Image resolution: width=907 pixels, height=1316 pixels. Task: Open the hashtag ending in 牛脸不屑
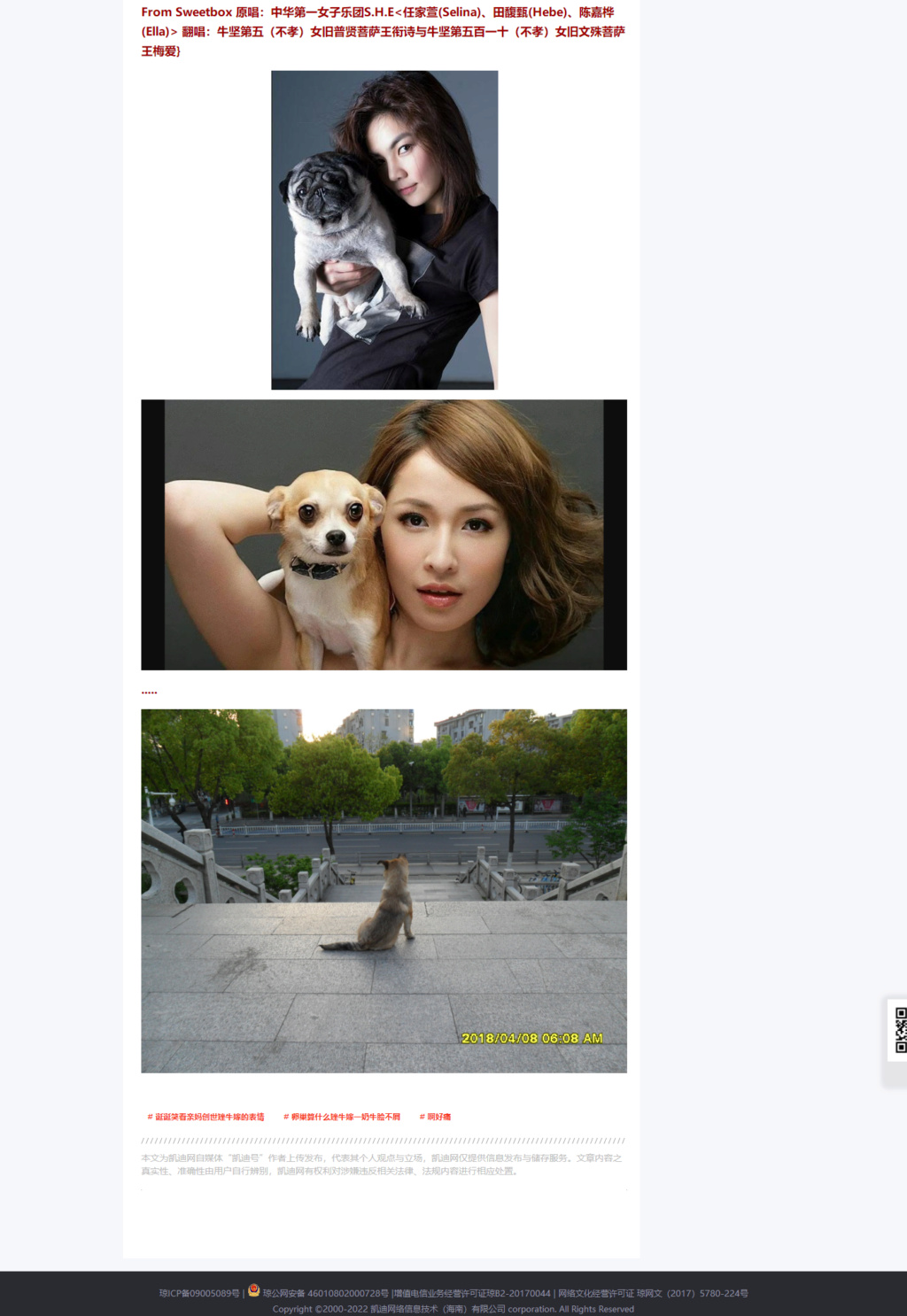(341, 1117)
